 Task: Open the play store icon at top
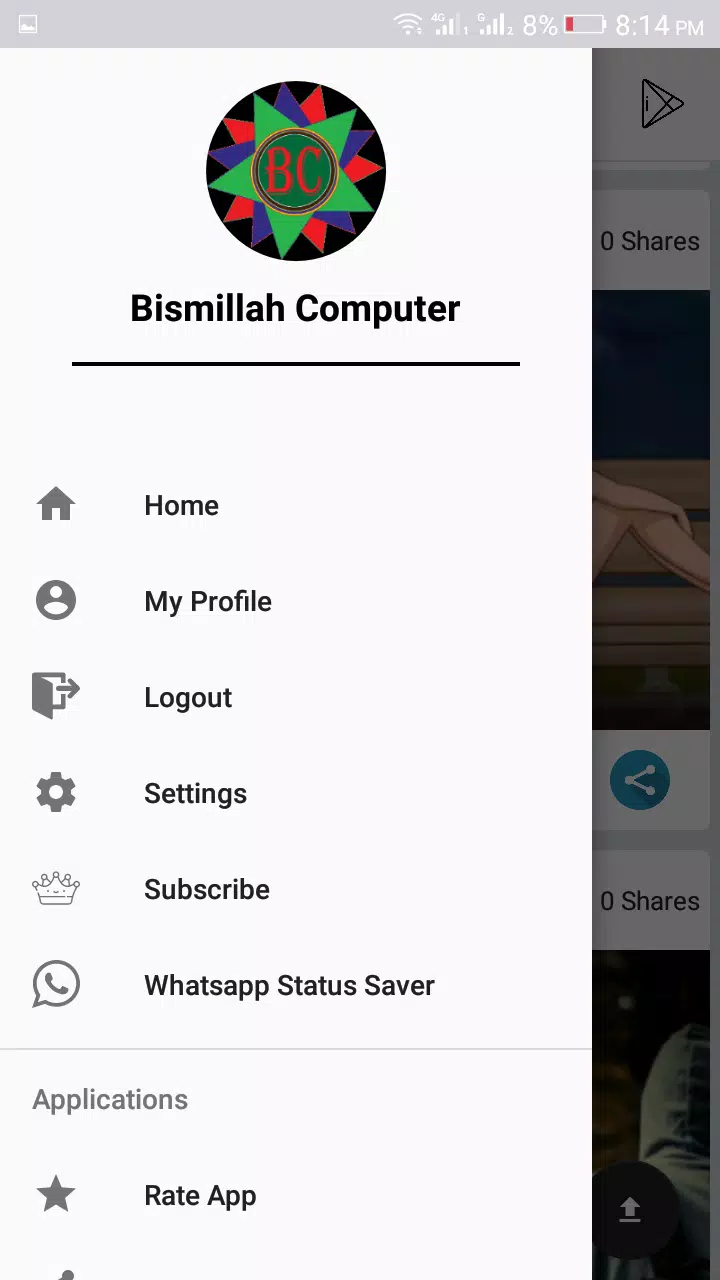[x=661, y=104]
